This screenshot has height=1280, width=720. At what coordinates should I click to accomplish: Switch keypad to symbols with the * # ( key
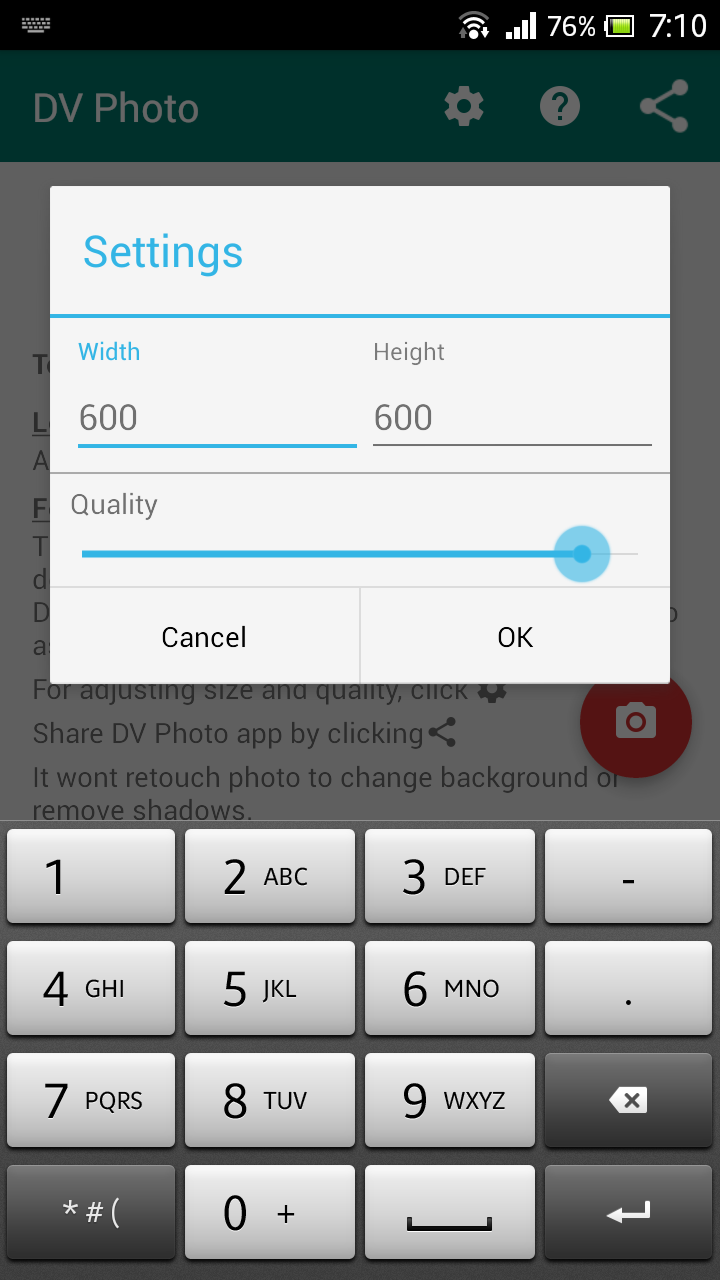click(91, 1212)
